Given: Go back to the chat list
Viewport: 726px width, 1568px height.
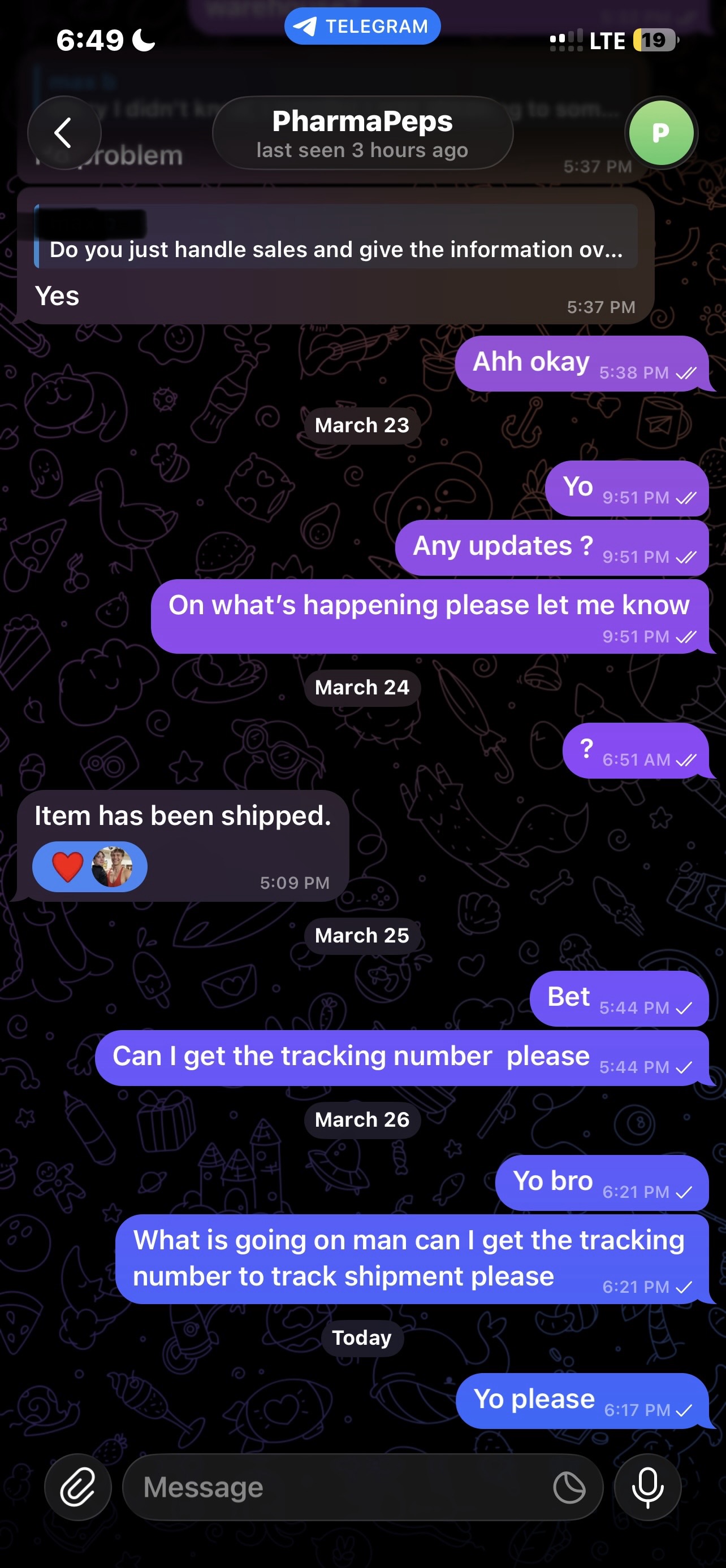Looking at the screenshot, I should coord(64,133).
